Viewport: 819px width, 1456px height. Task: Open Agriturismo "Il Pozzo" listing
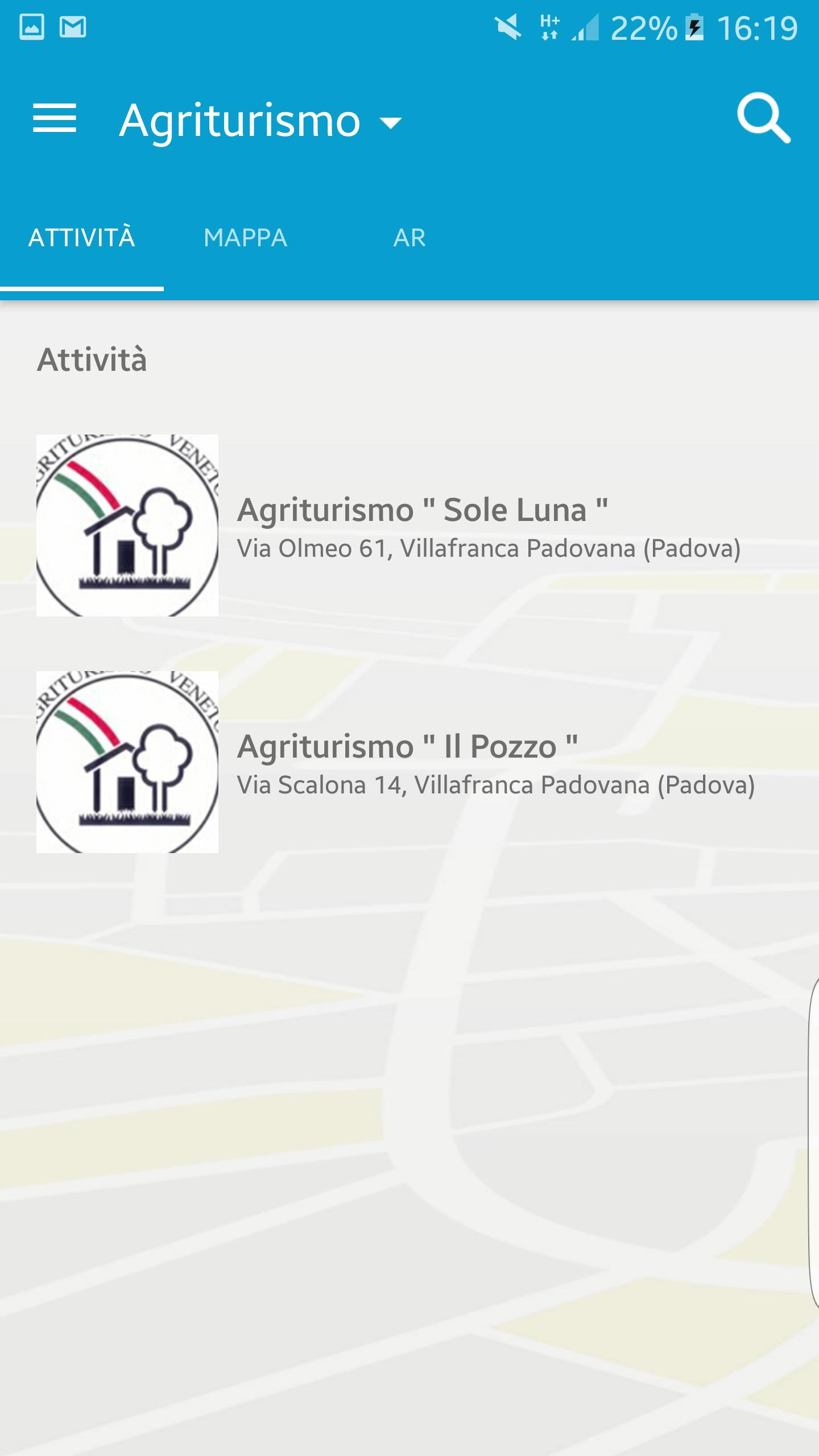(x=409, y=762)
